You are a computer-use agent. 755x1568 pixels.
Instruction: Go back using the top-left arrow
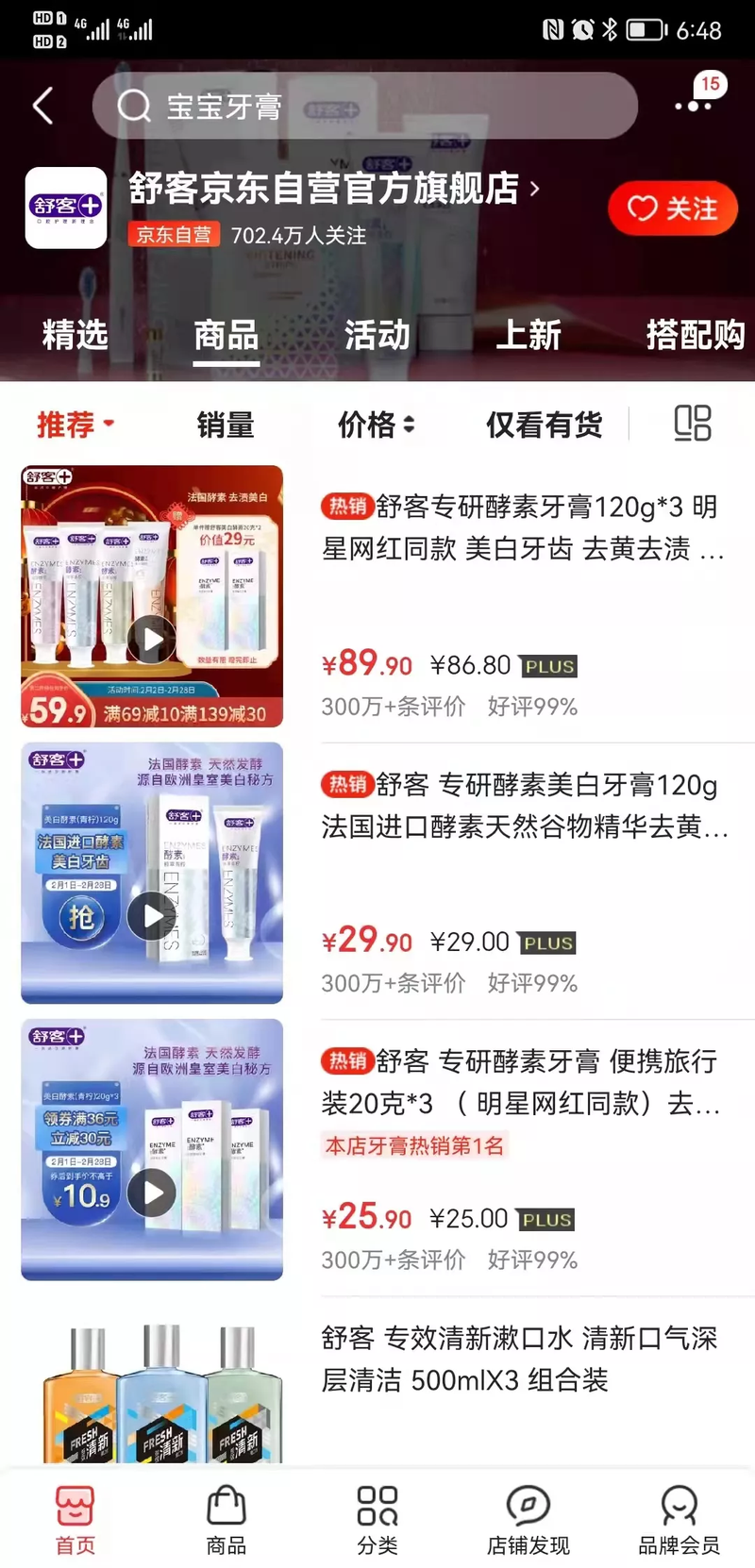[x=43, y=106]
